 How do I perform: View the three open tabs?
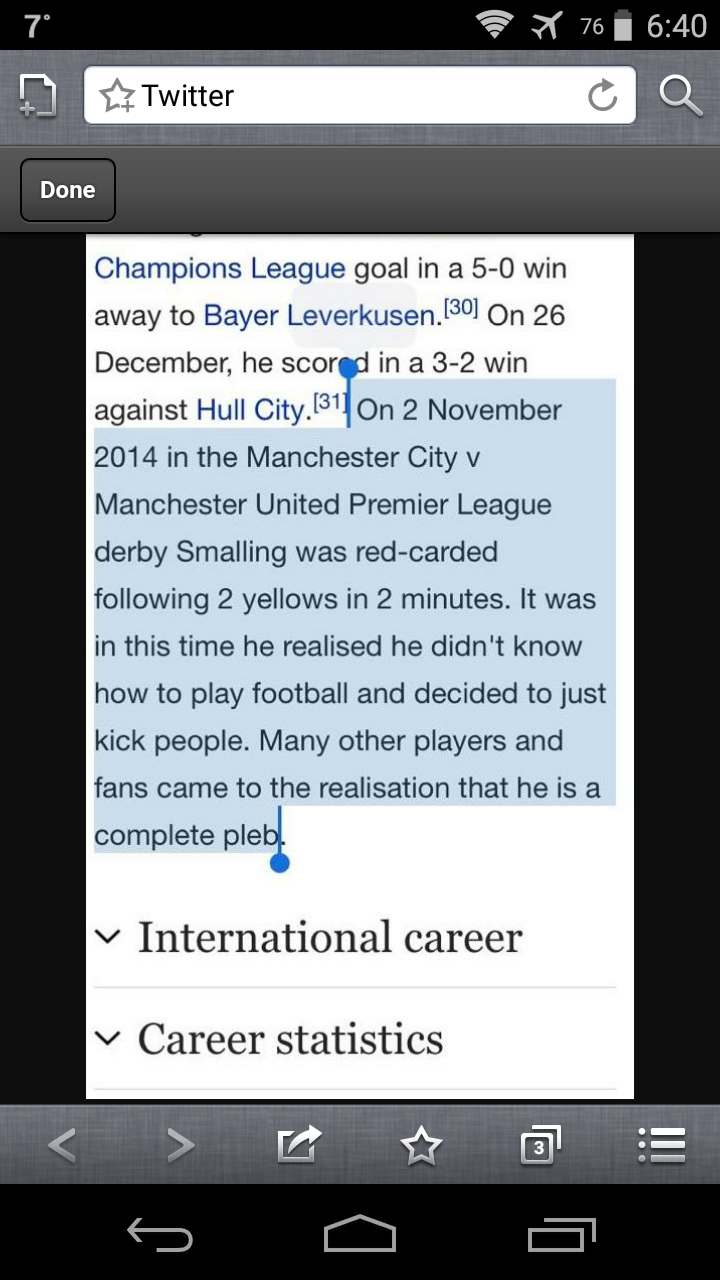pyautogui.click(x=540, y=1146)
